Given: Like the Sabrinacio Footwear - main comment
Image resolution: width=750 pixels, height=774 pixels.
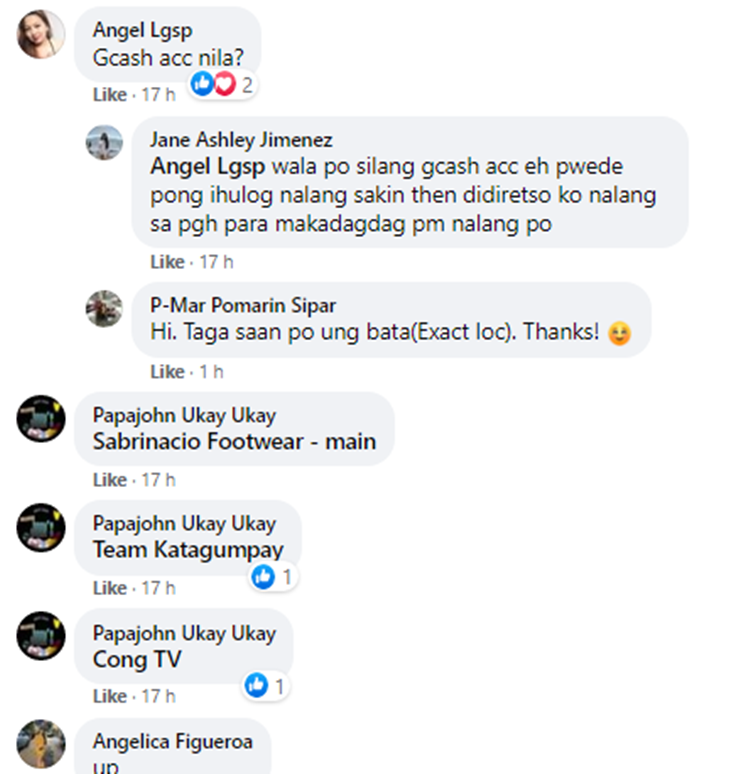Looking at the screenshot, I should click(109, 480).
